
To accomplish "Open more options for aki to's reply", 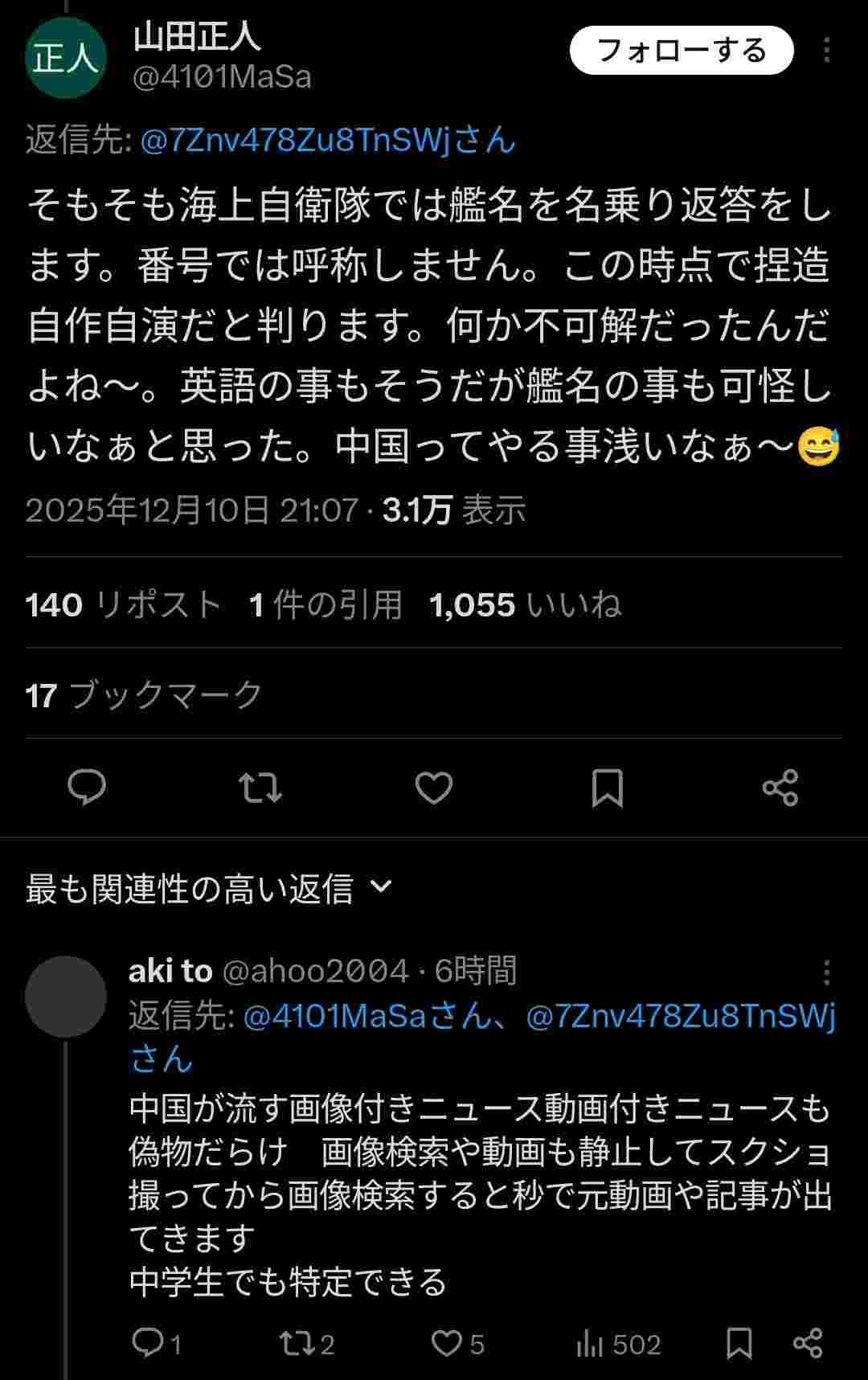I will coord(828,971).
